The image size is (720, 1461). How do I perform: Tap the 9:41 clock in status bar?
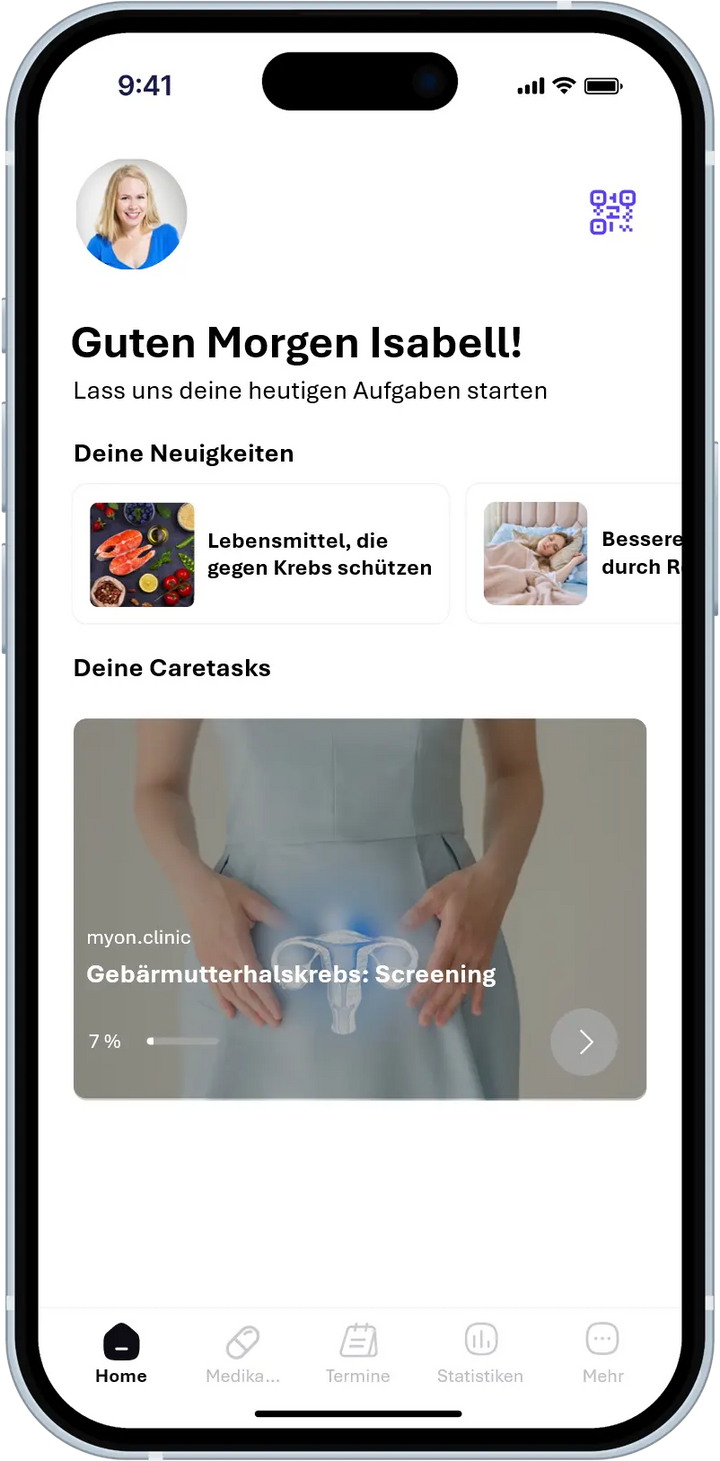146,85
